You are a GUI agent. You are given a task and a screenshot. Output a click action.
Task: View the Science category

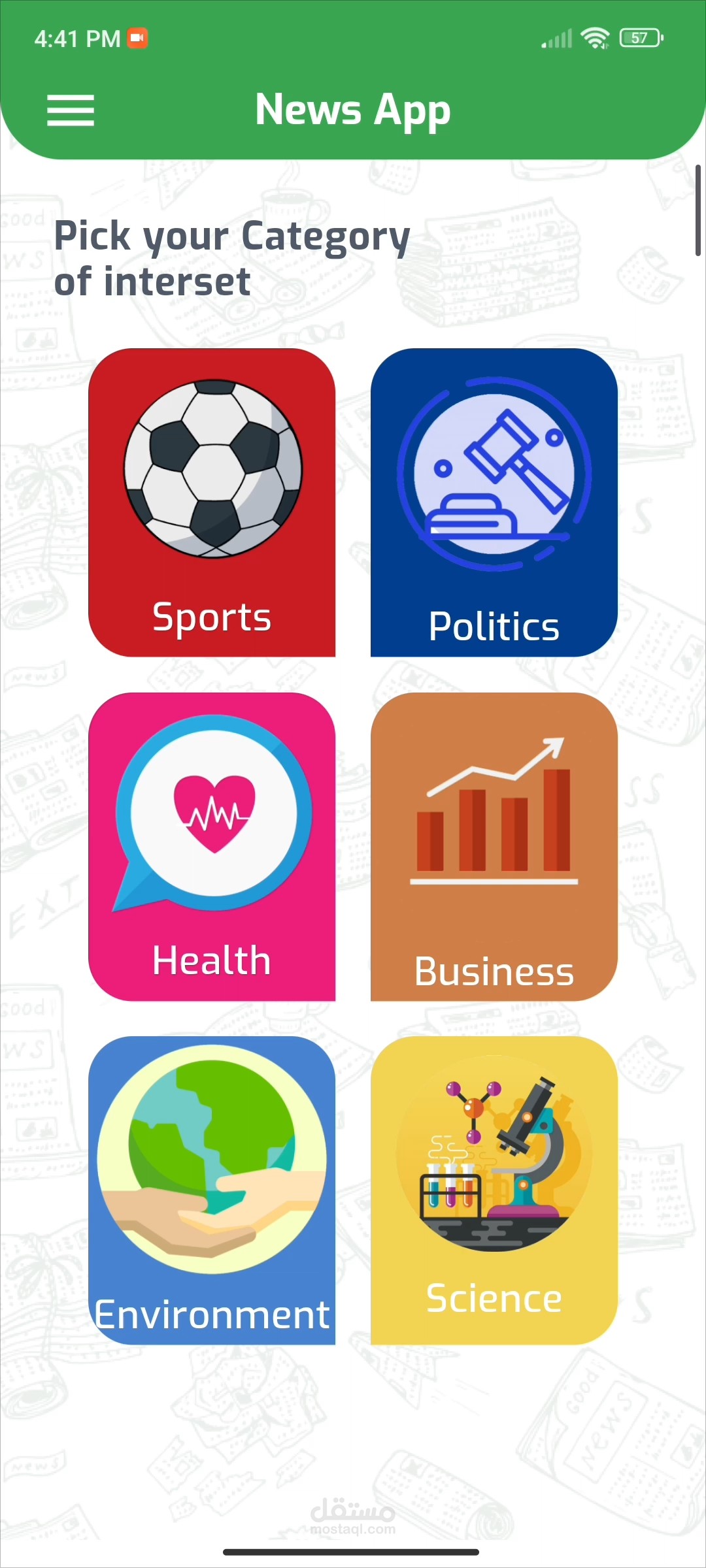tap(494, 1190)
